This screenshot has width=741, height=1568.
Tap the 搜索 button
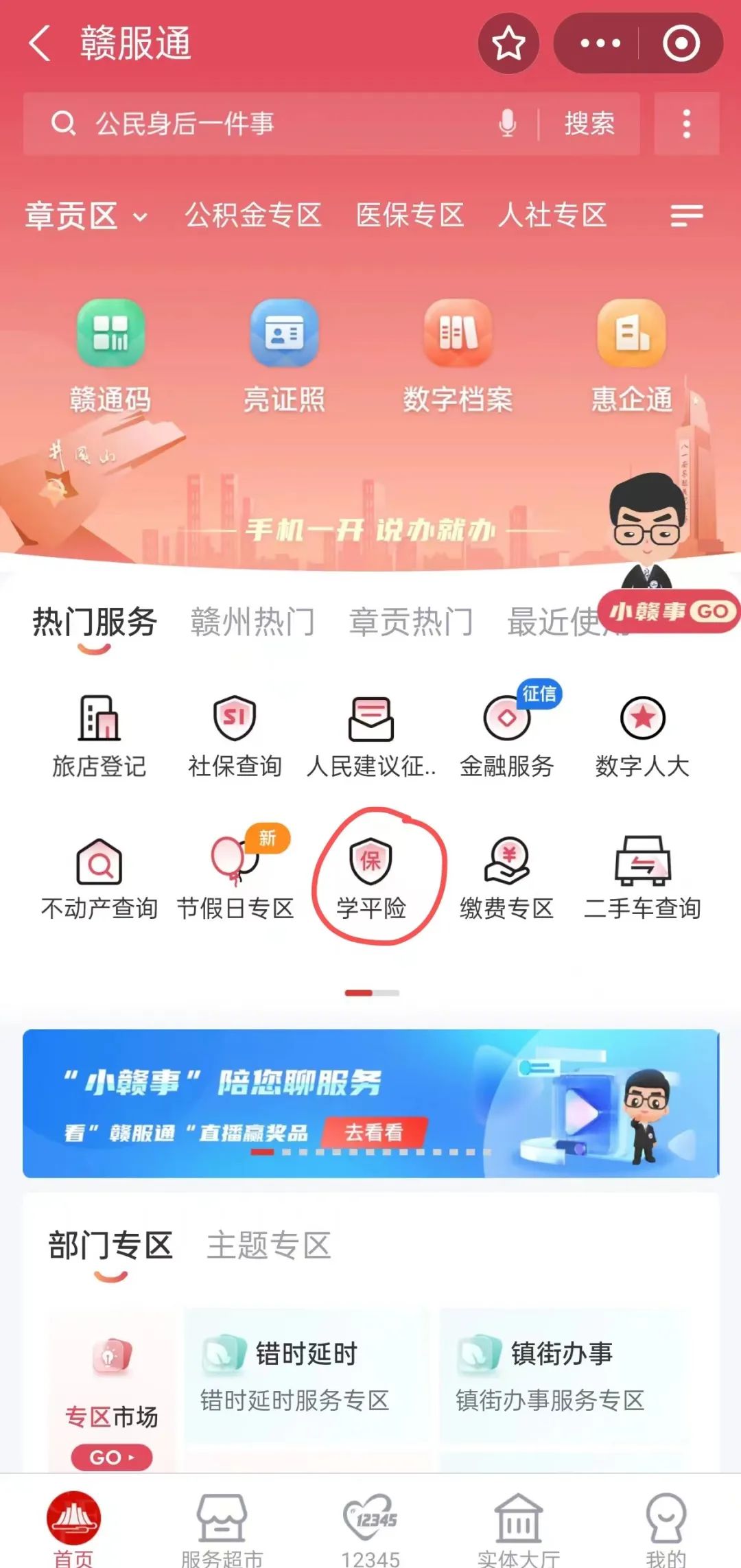point(589,124)
